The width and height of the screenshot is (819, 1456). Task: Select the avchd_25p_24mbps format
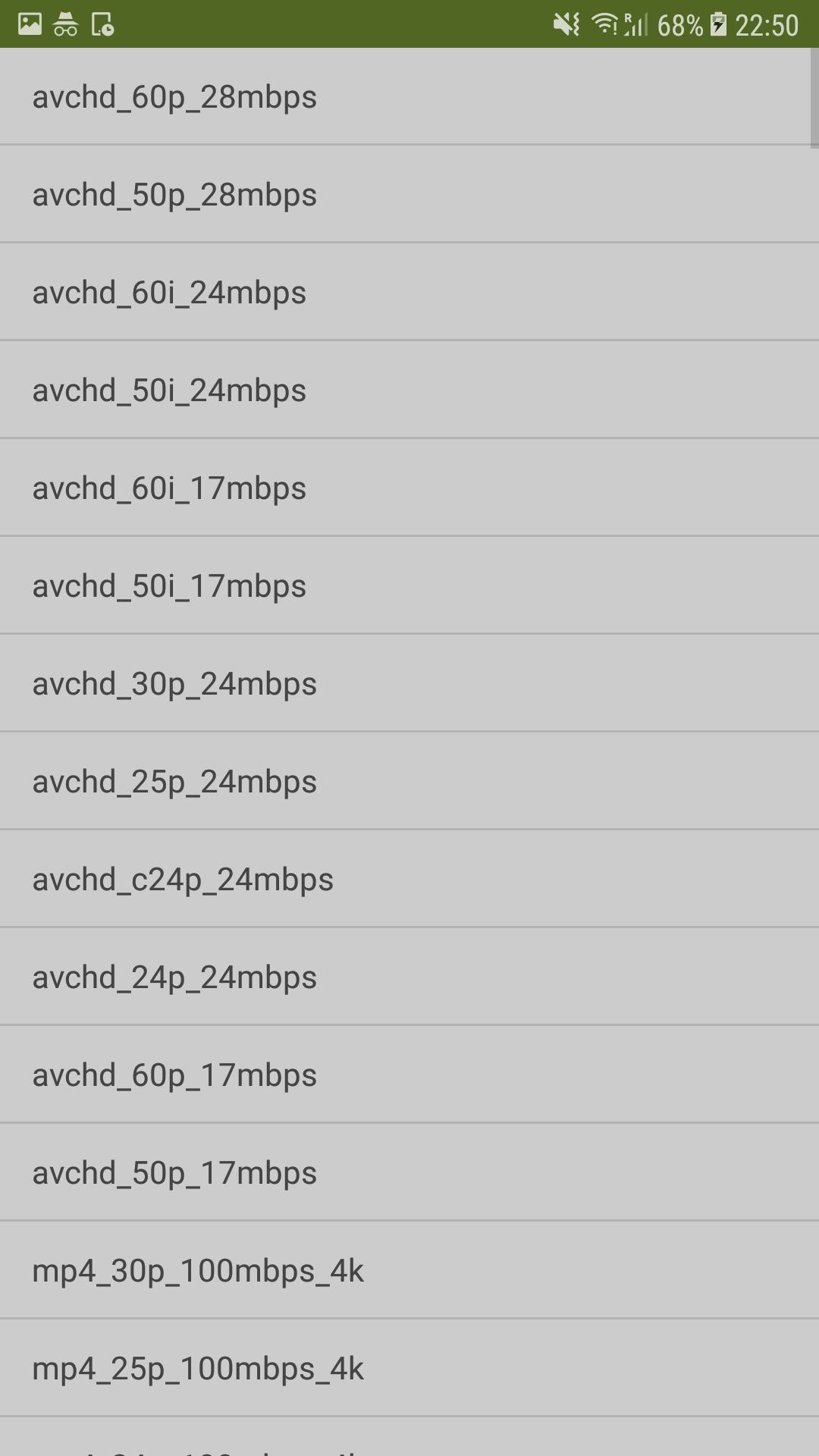(x=409, y=781)
